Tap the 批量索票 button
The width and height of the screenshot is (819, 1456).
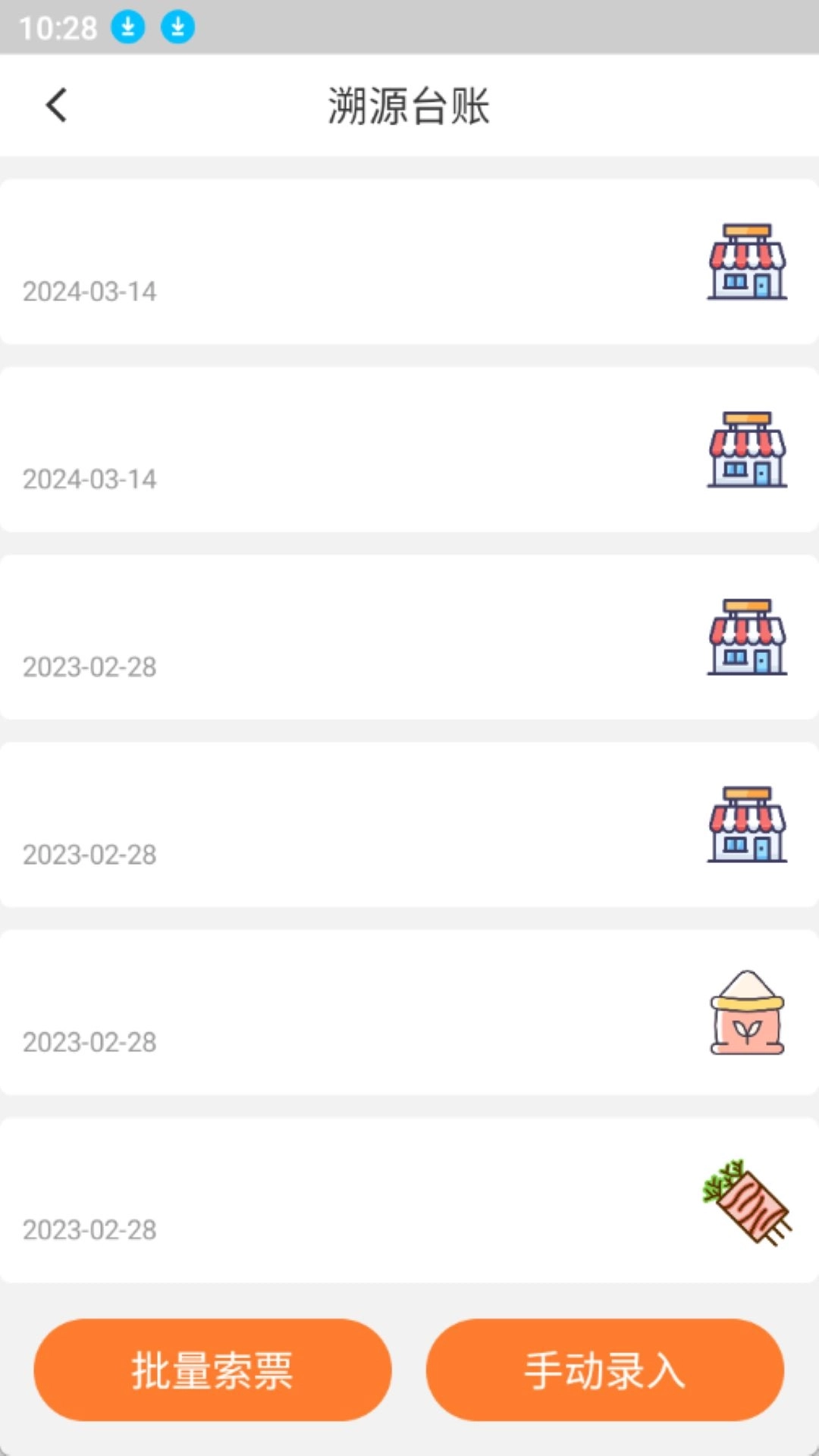pyautogui.click(x=212, y=1370)
